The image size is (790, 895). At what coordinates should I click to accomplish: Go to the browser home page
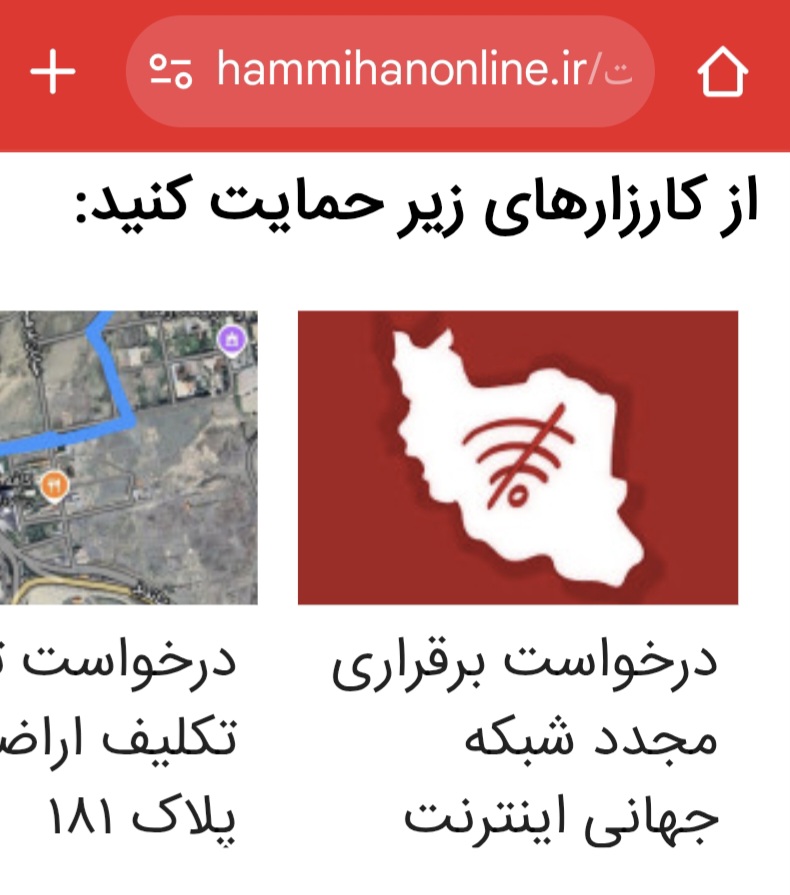point(722,72)
